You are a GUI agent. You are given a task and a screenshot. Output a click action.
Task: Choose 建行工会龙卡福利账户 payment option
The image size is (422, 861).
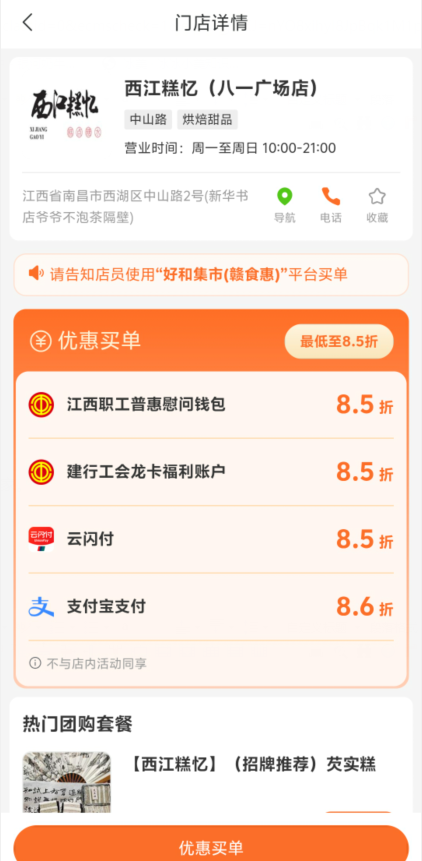point(211,472)
